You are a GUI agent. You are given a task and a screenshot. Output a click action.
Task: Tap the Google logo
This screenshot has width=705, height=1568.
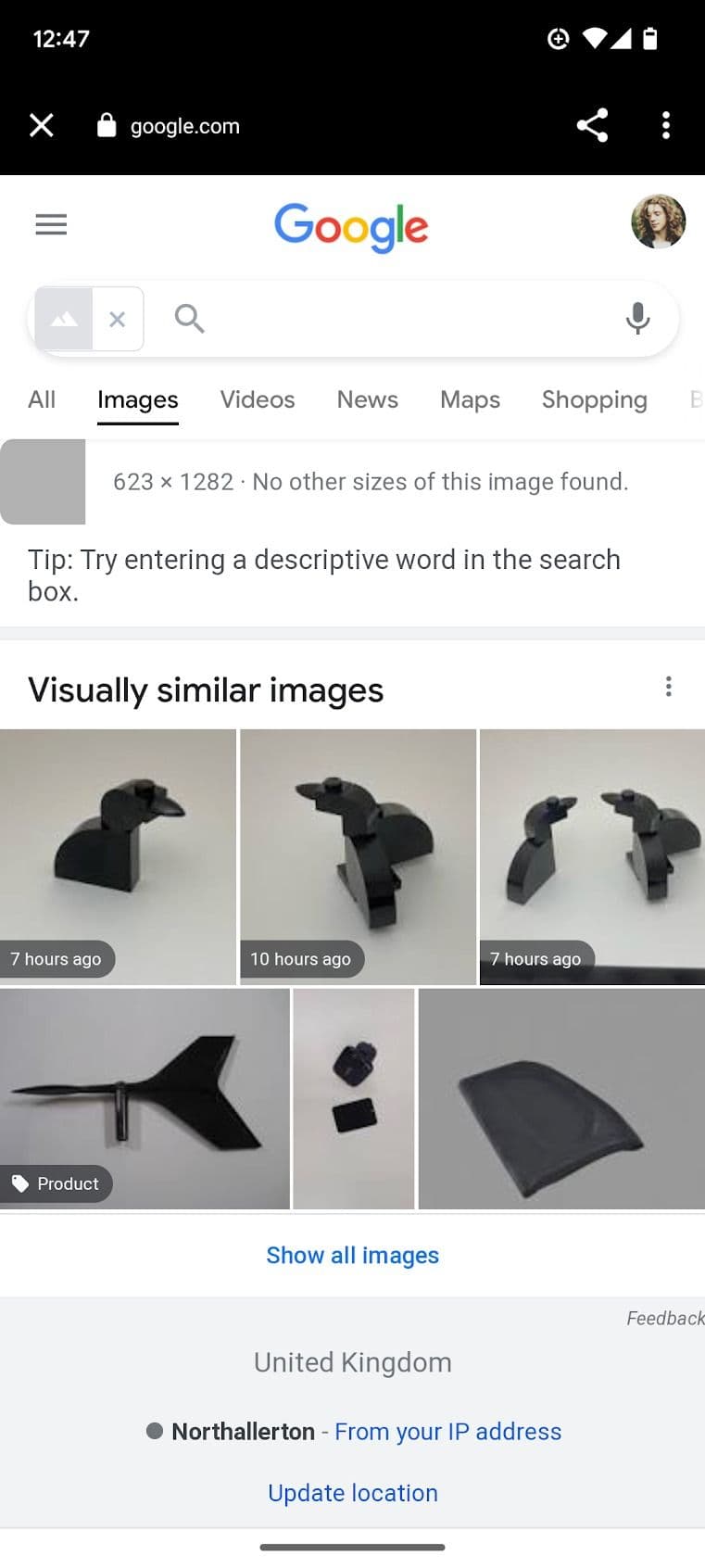point(351,227)
